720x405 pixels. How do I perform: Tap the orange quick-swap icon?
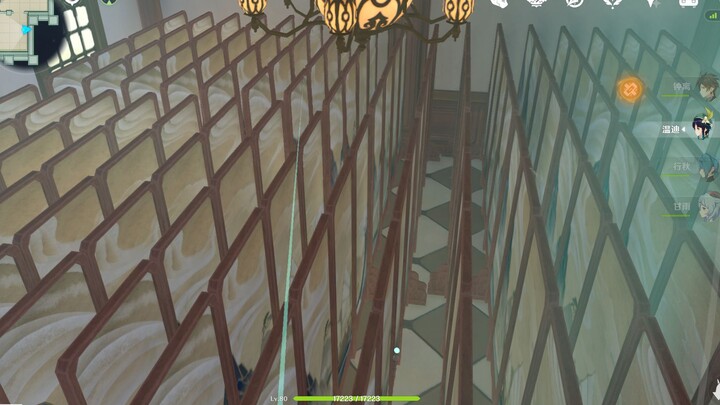[630, 90]
